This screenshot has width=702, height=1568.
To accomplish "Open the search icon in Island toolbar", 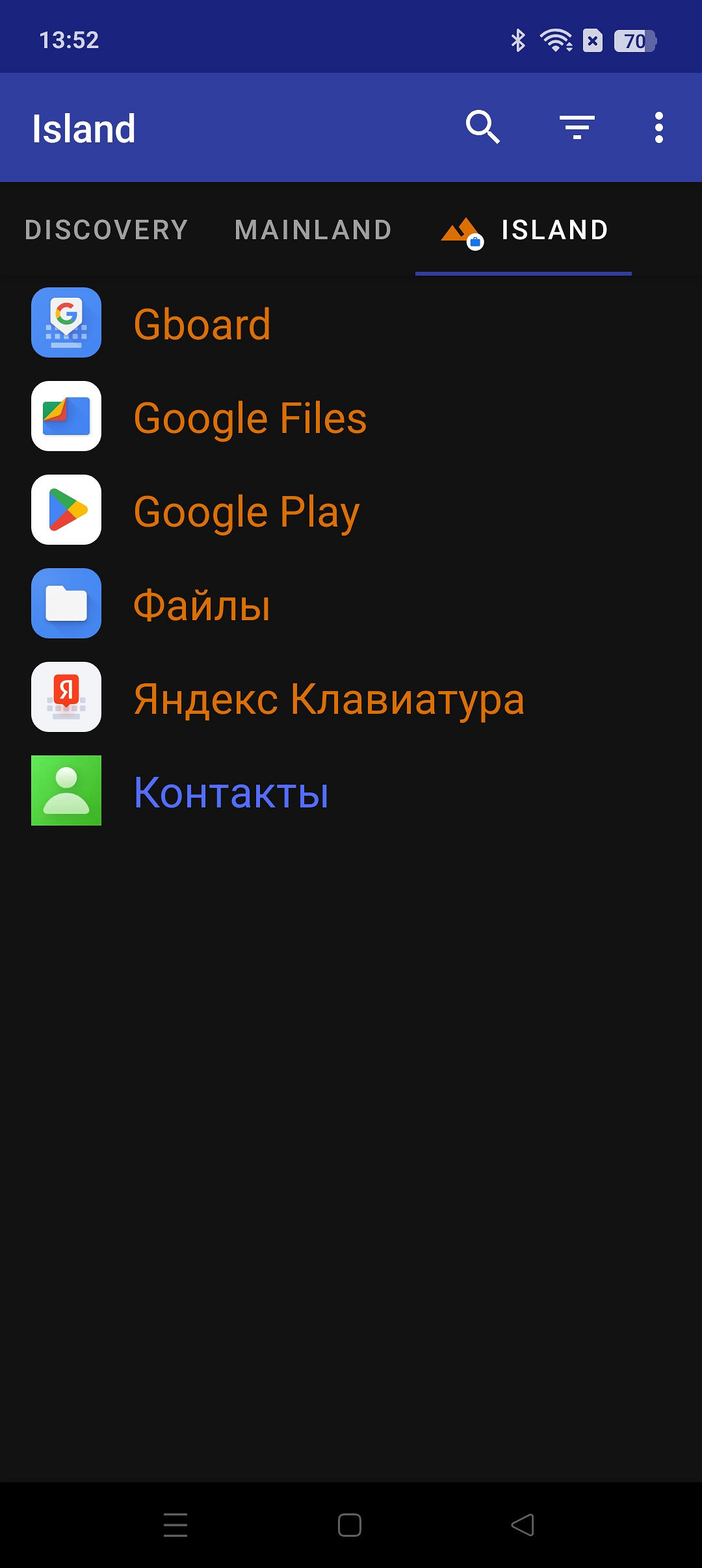I will pos(482,127).
